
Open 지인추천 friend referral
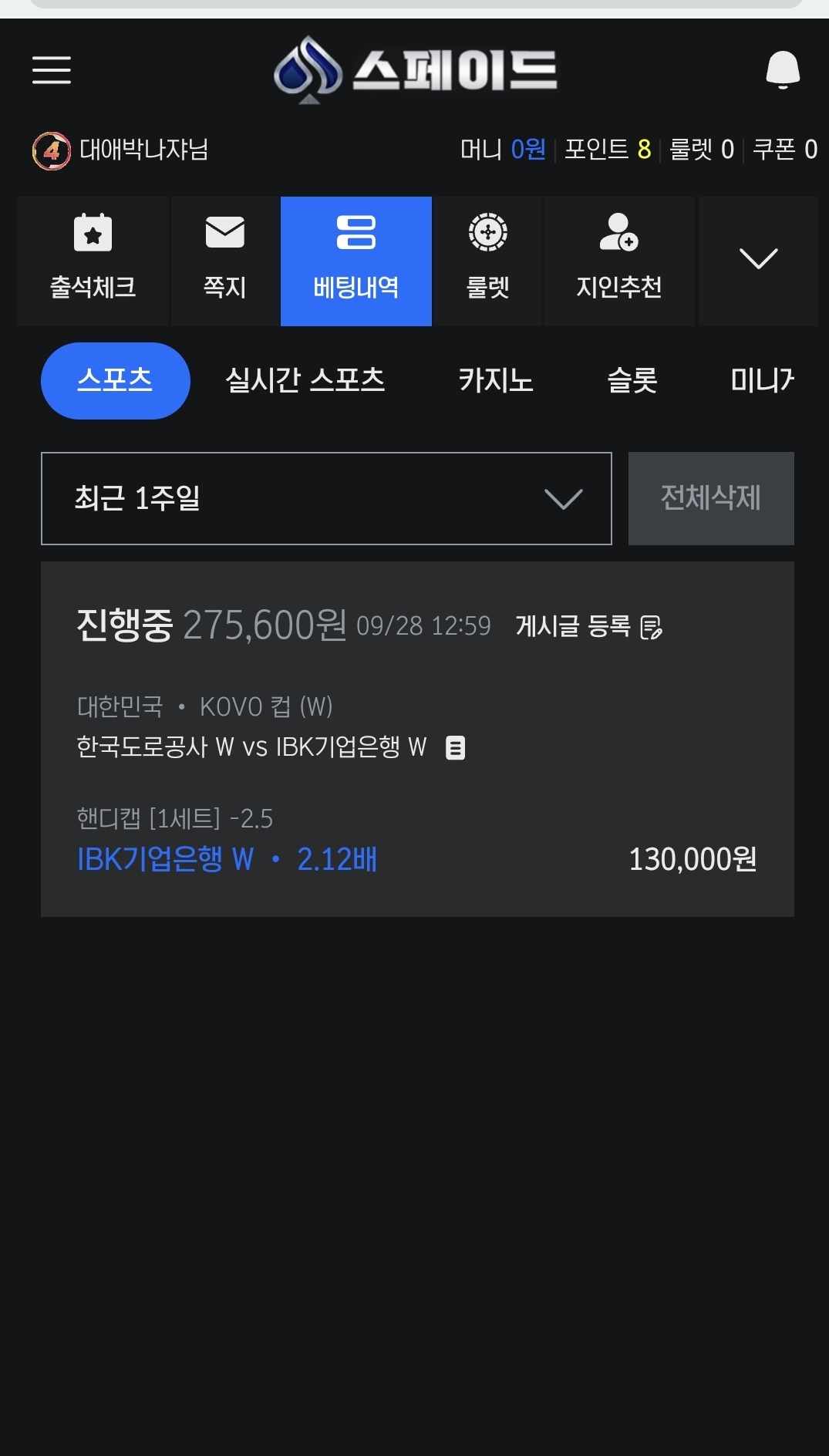619,261
